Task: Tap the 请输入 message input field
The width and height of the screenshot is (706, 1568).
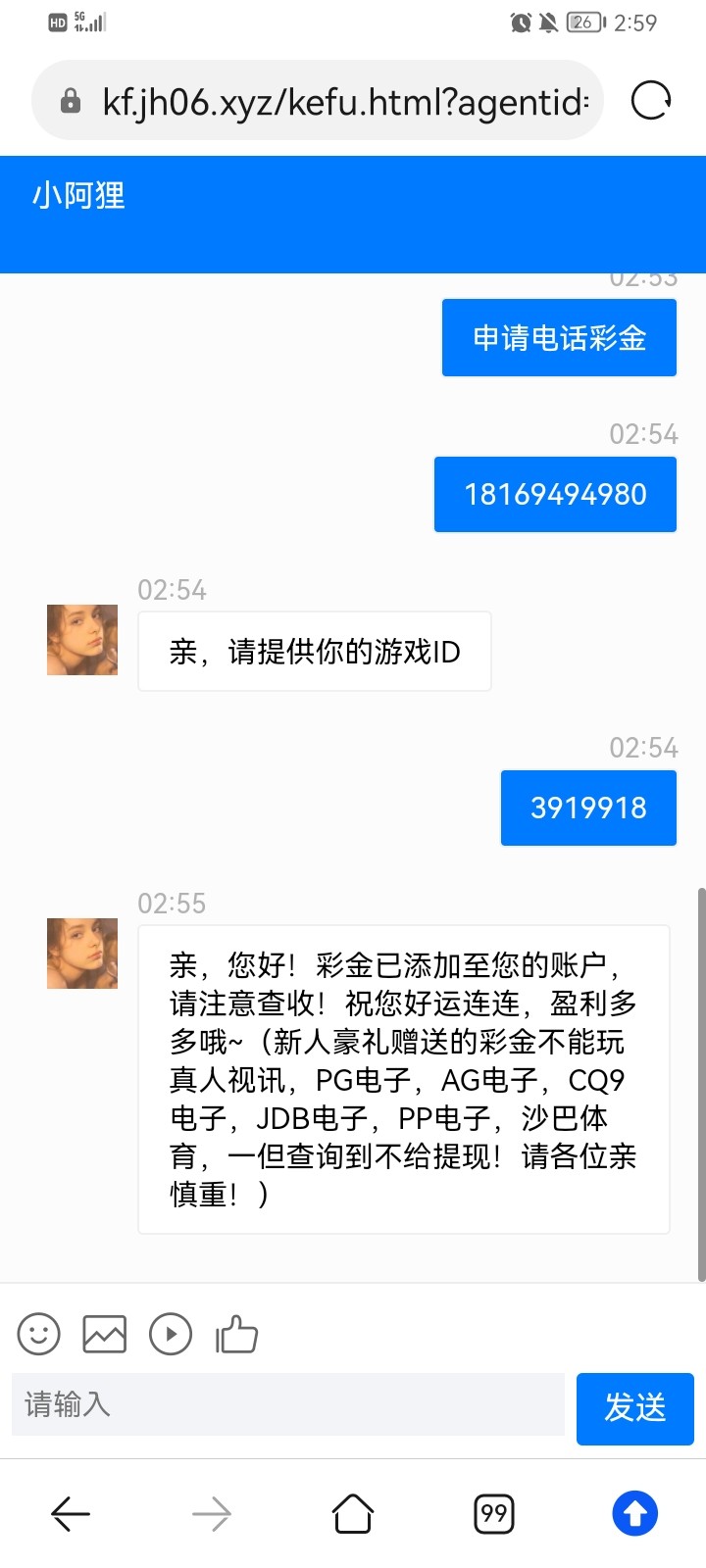Action: tap(284, 1406)
